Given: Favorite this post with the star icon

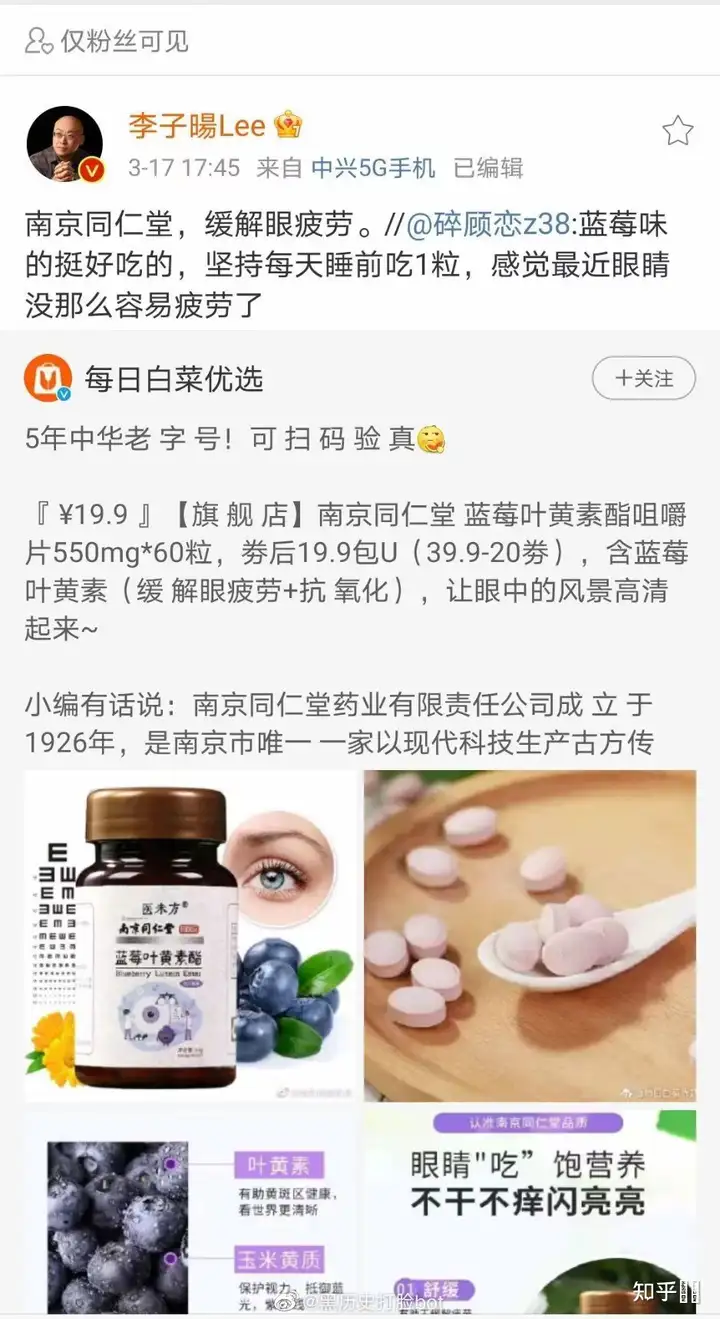Looking at the screenshot, I should click(677, 131).
